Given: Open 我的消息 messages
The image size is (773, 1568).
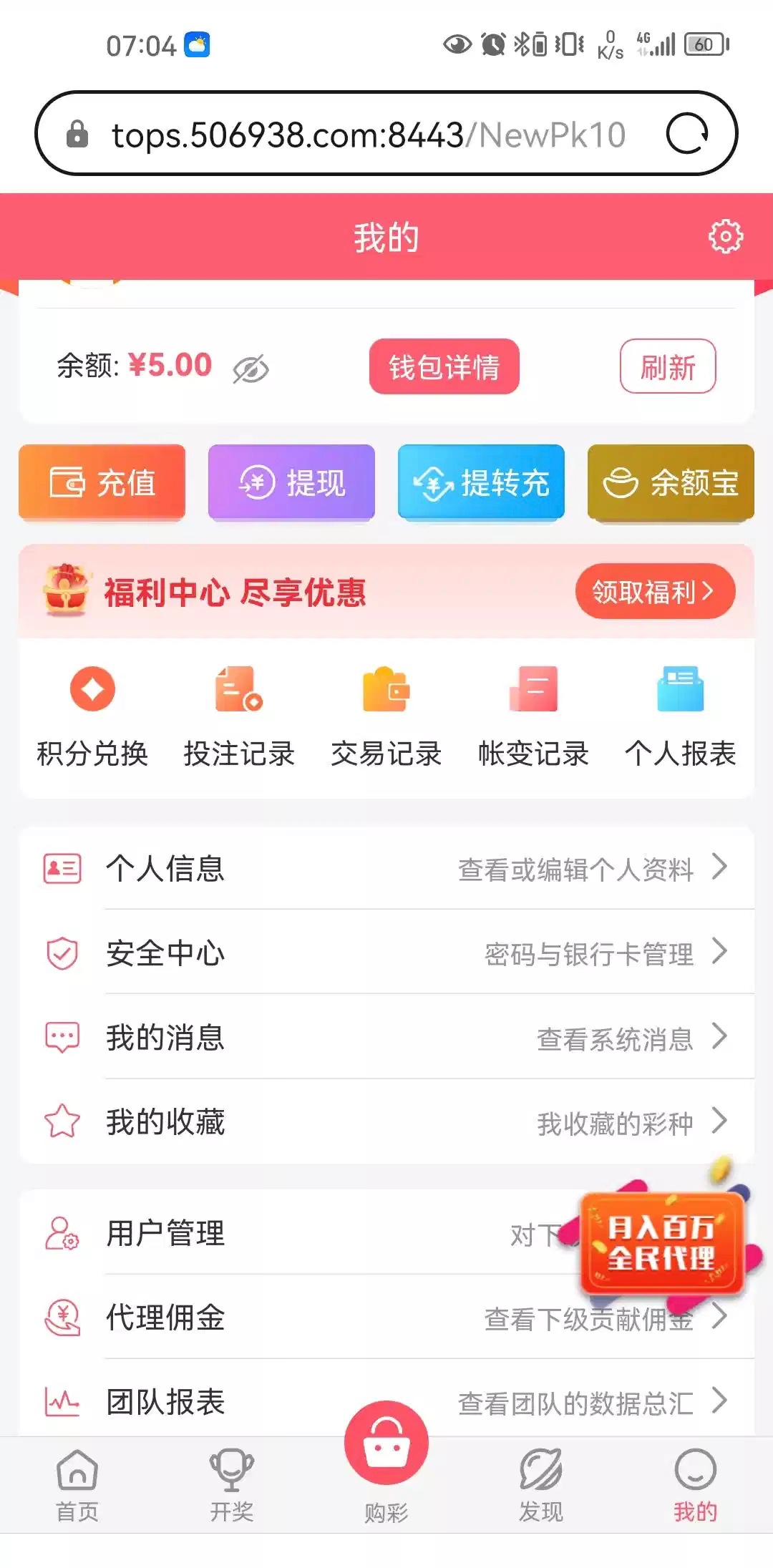Looking at the screenshot, I should coord(386,1037).
